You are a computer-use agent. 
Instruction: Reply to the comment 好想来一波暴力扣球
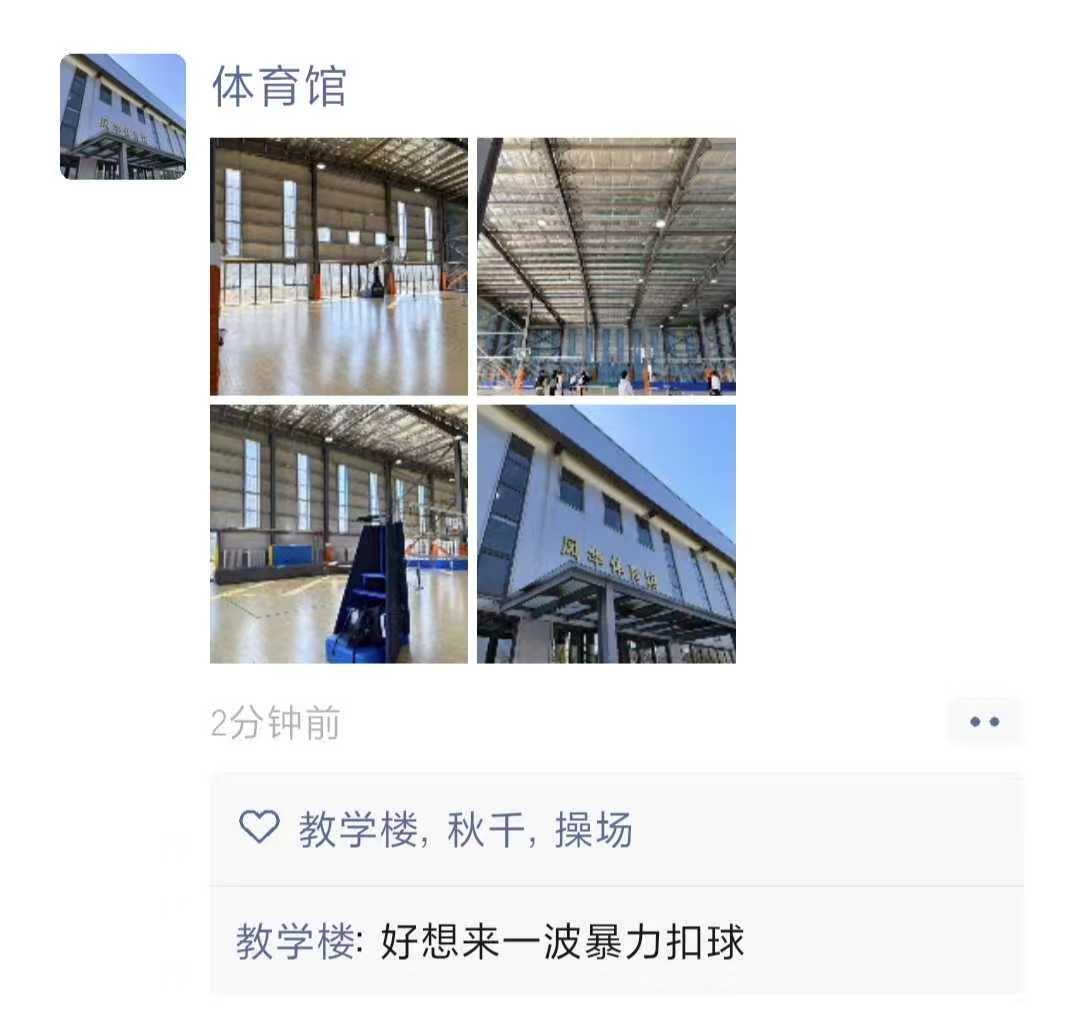tap(562, 942)
